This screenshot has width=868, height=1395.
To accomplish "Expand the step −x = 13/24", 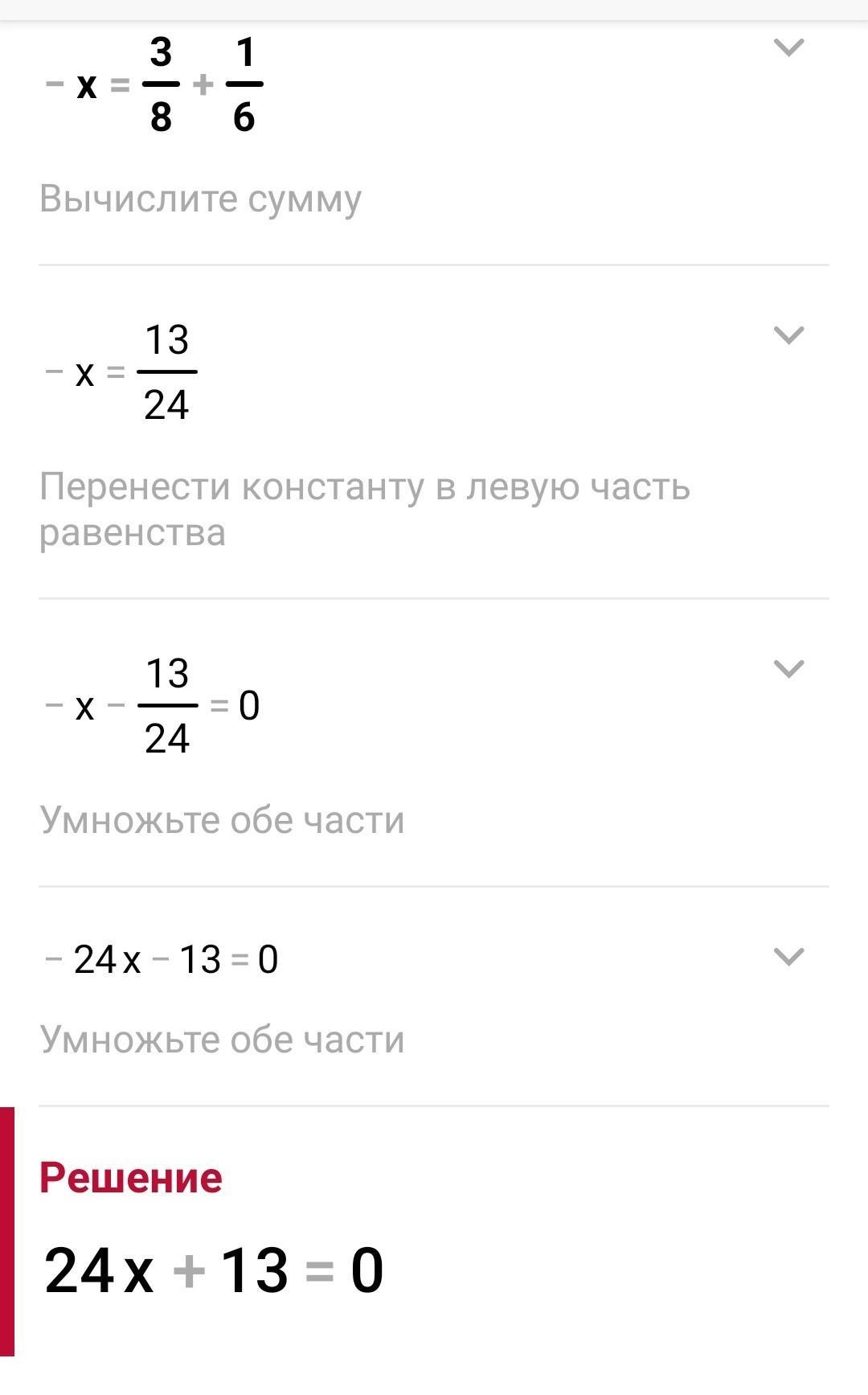I will [788, 335].
